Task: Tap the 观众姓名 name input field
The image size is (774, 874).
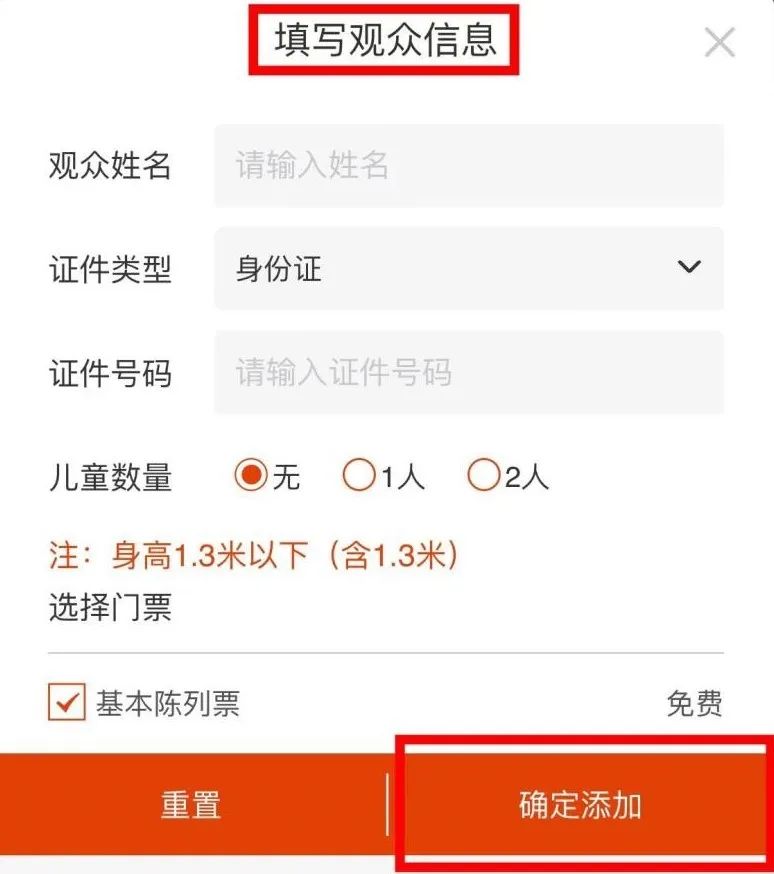Action: tap(468, 165)
